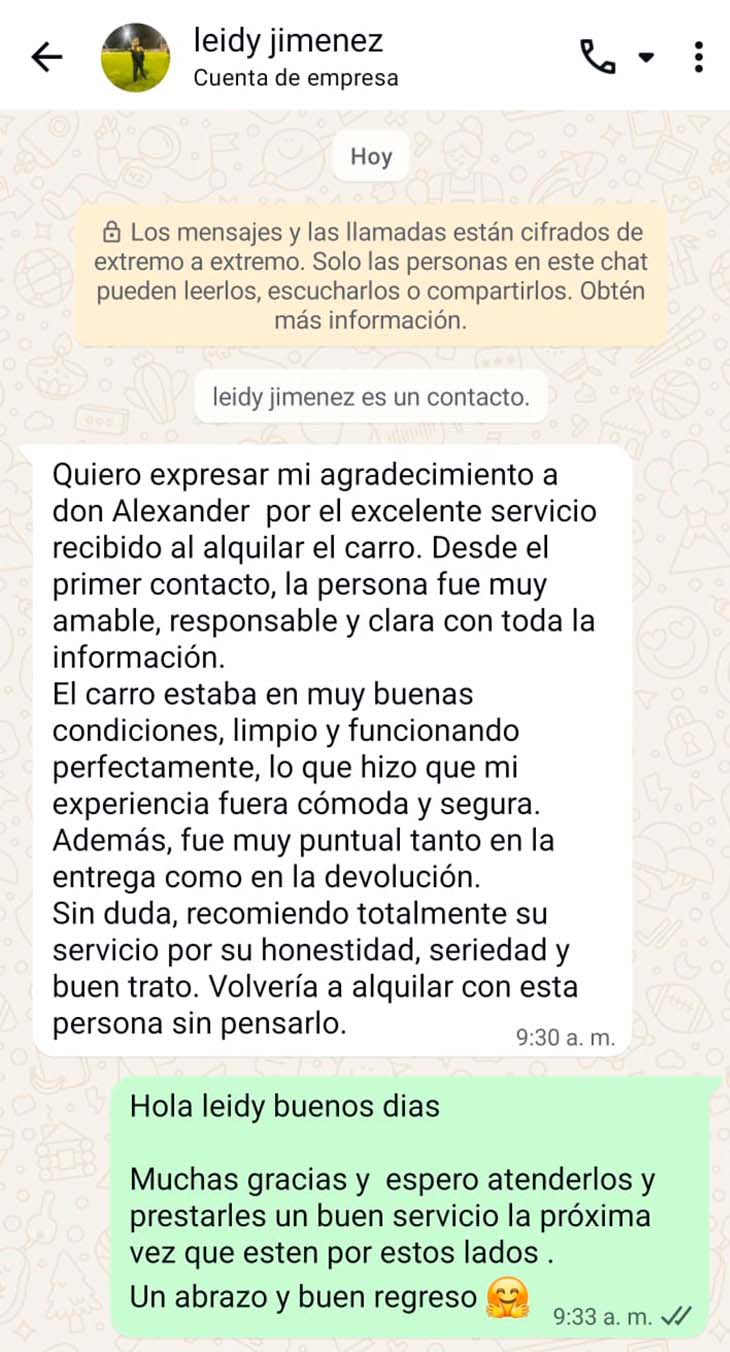The image size is (730, 1352).
Task: Tap 'leidy jimenez es un contacto' notice
Action: tap(370, 396)
